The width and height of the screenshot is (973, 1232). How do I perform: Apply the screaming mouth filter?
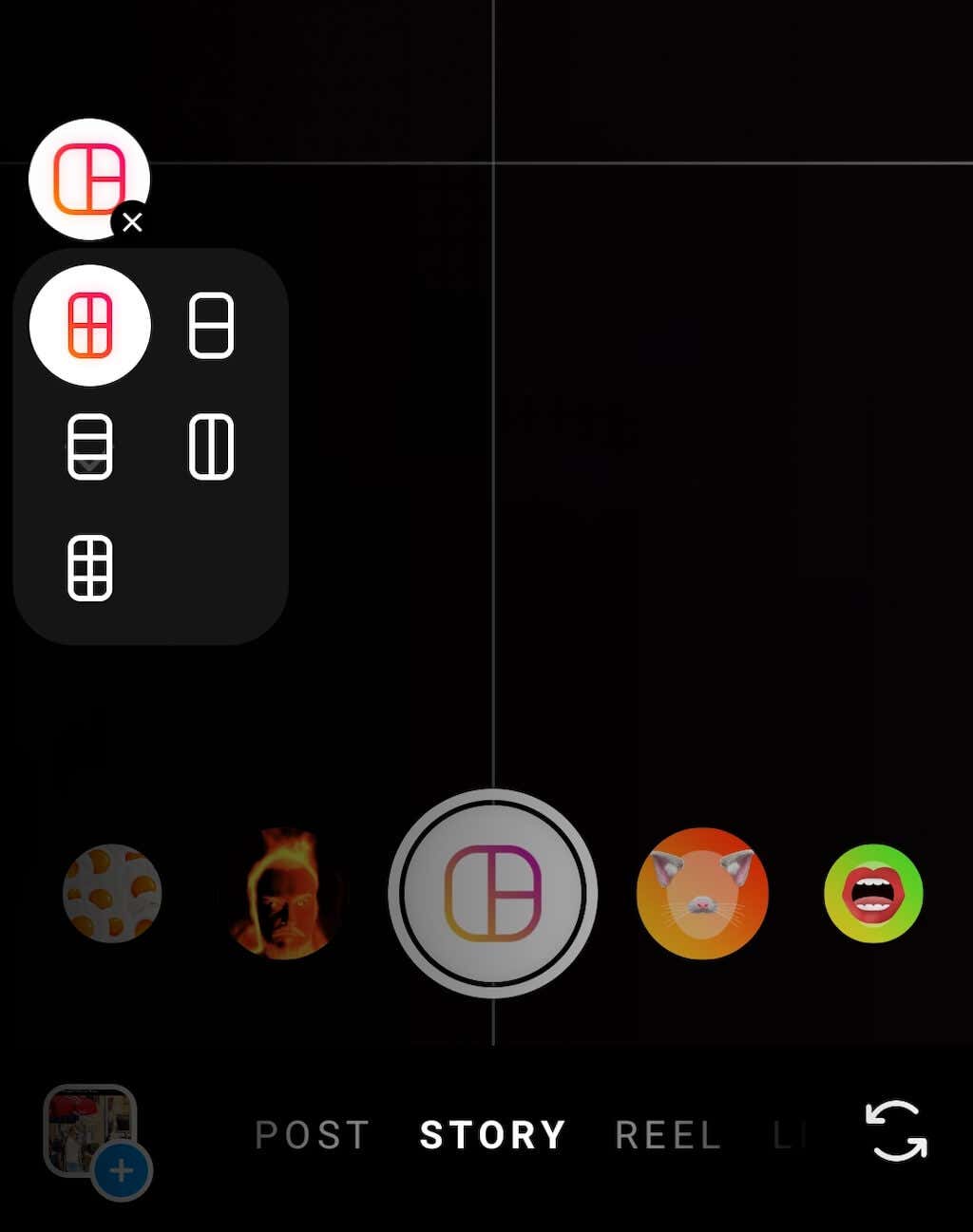[x=873, y=894]
